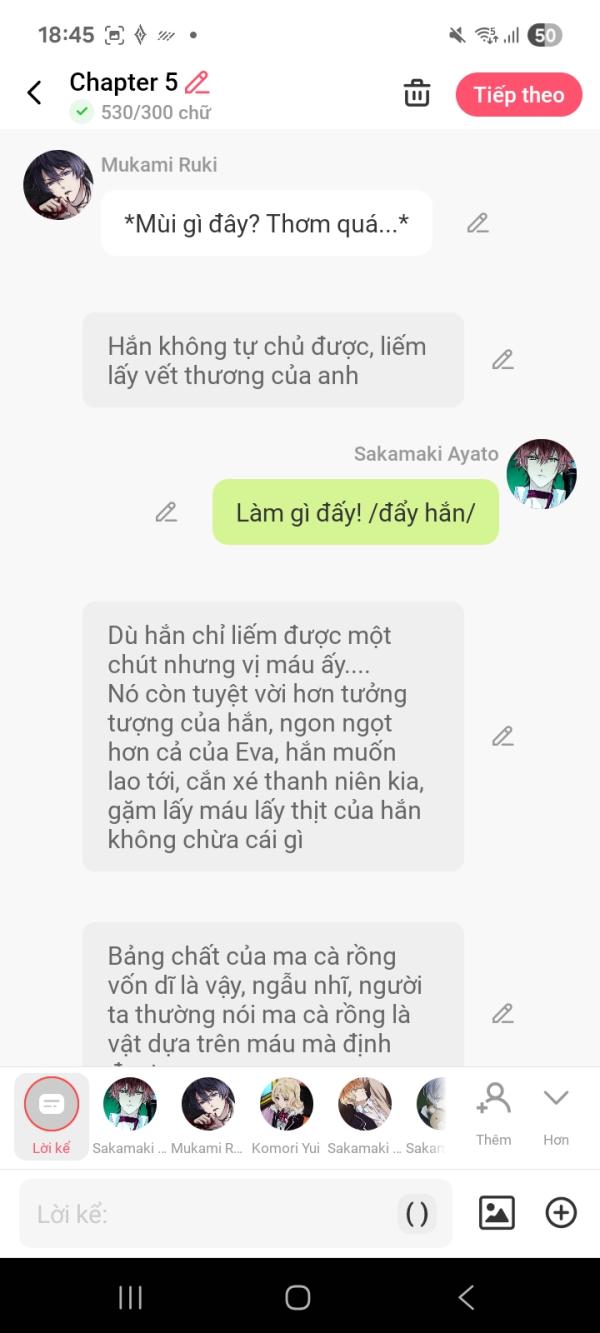Go back from Chapter 5
This screenshot has height=1333, width=600.
[x=34, y=93]
